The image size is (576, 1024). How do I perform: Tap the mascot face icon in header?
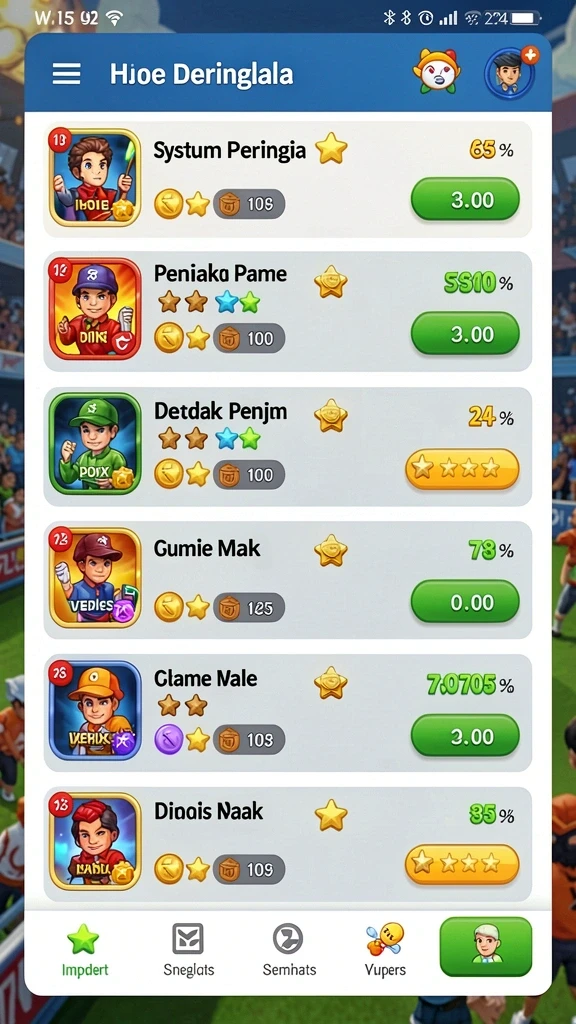coord(436,72)
